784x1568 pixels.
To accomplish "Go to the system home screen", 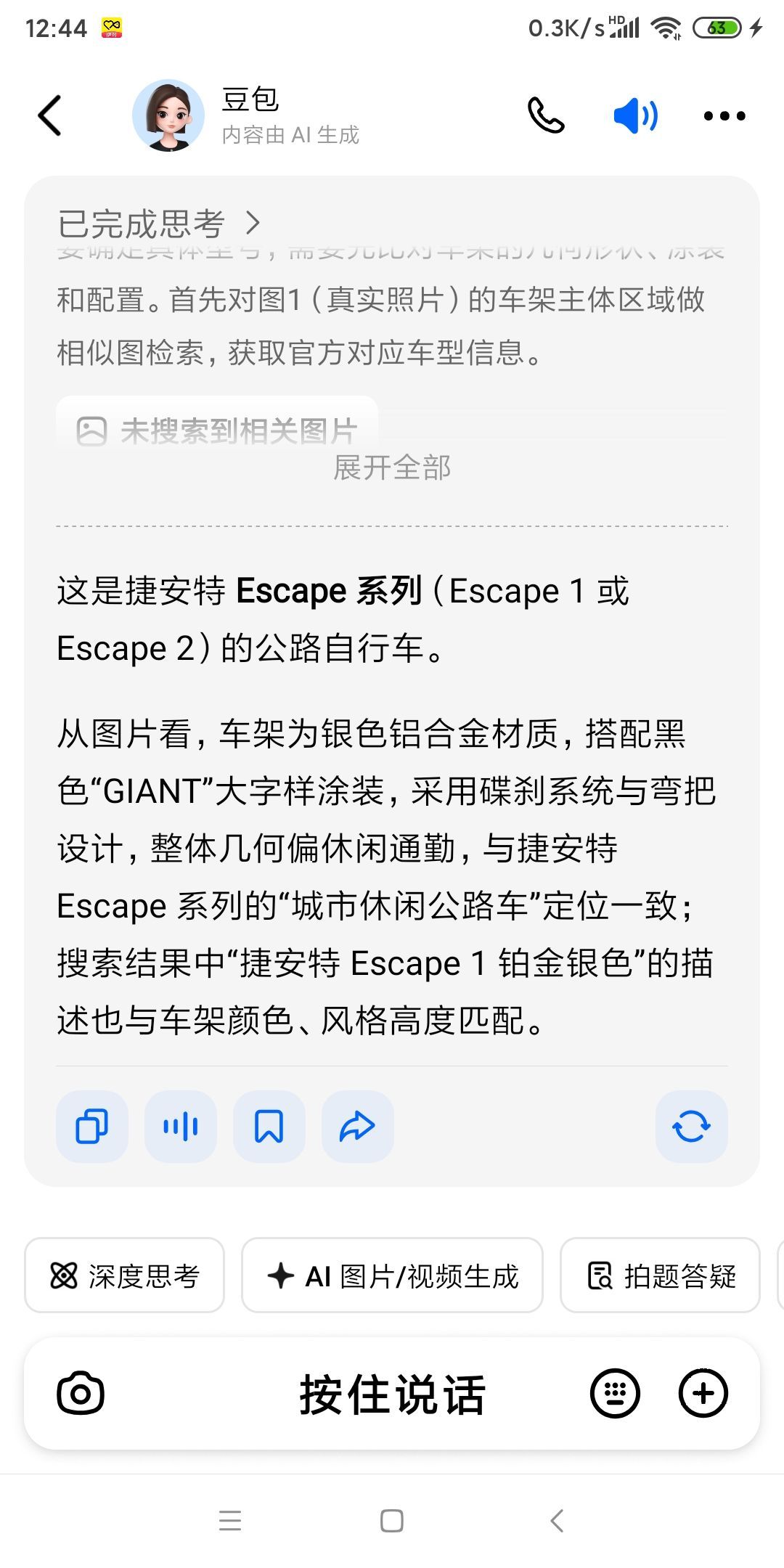I will [x=392, y=1521].
